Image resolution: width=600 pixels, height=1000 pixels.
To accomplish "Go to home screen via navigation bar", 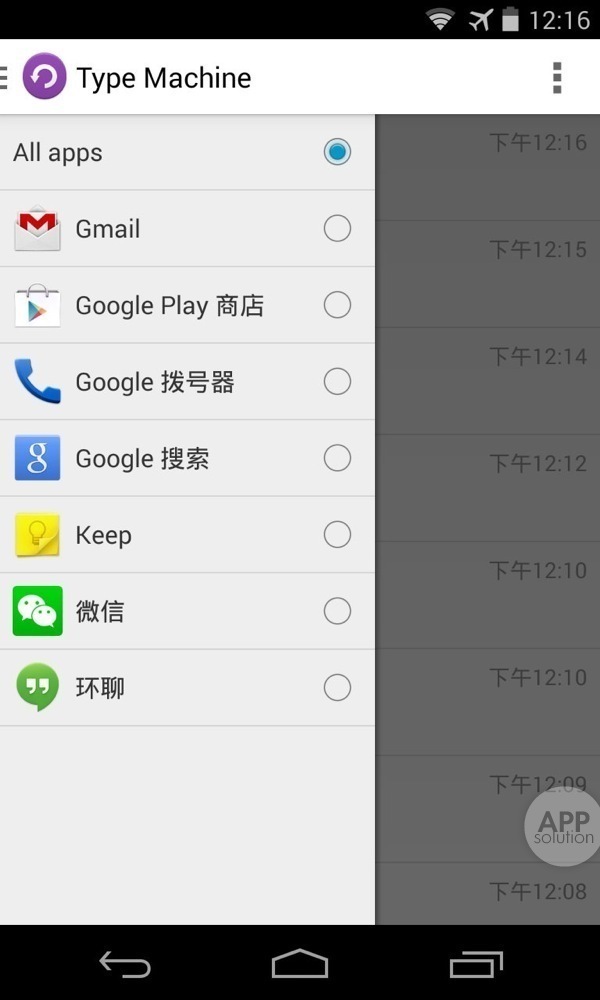I will pos(300,964).
